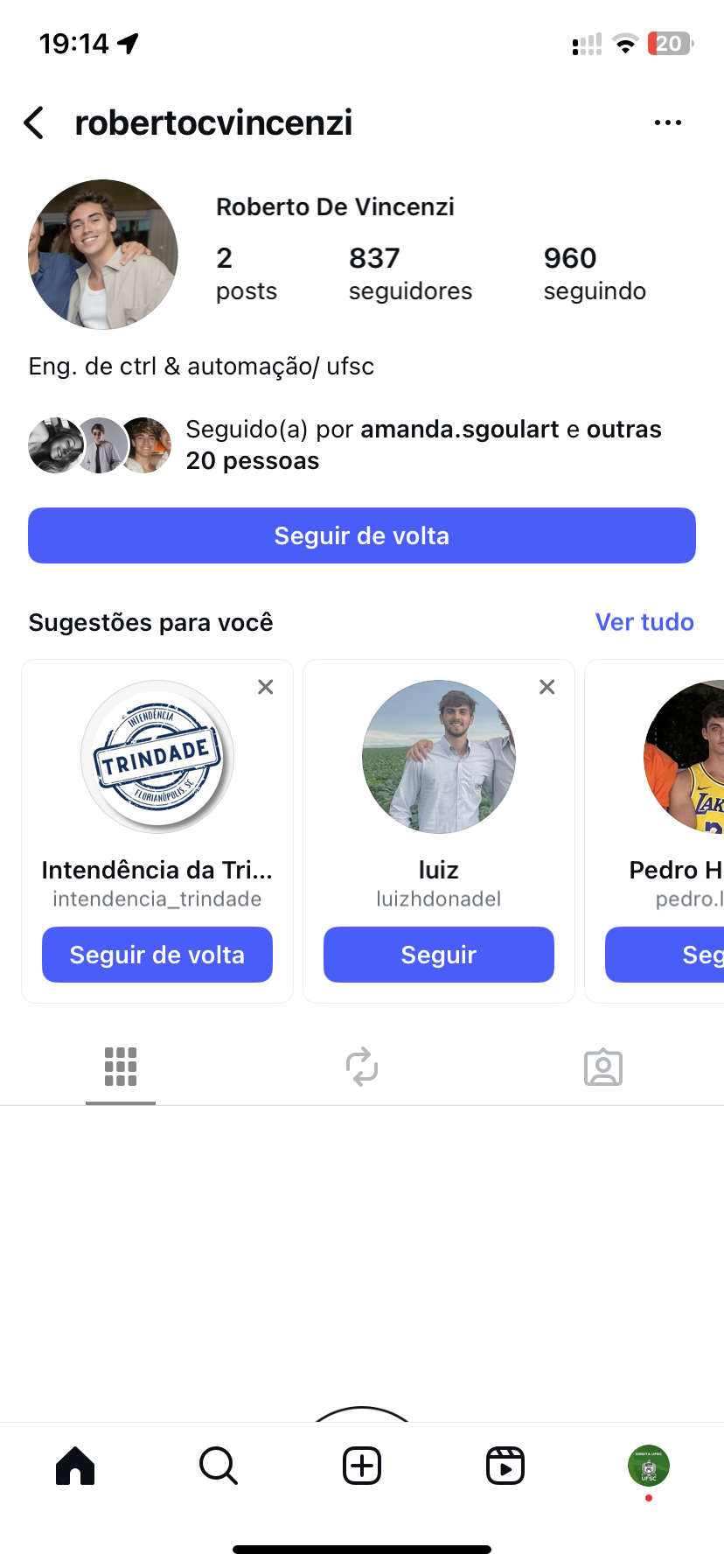Viewport: 724px width, 1568px height.
Task: Go back with the arrow icon
Action: (35, 123)
